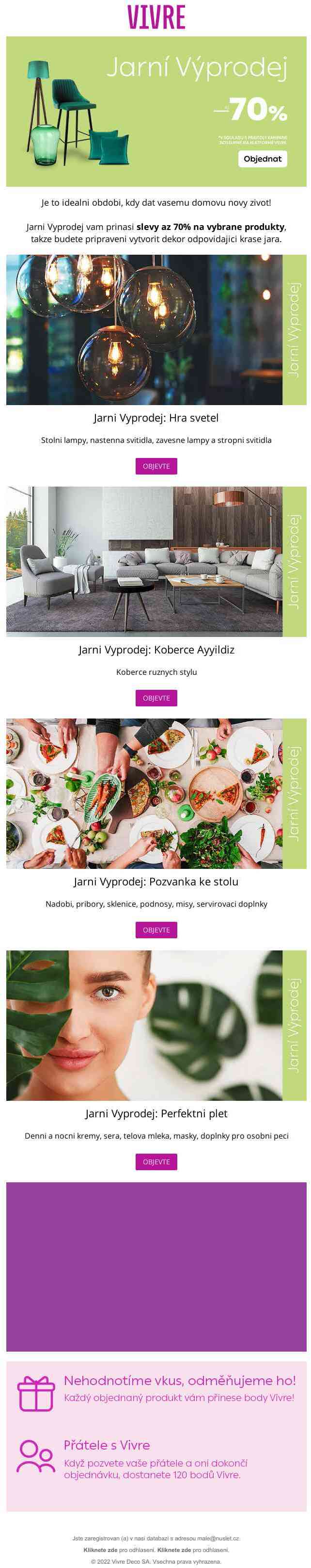Tap OBJEVTE under Hra svetel
311x1568 pixels.
coord(156,466)
